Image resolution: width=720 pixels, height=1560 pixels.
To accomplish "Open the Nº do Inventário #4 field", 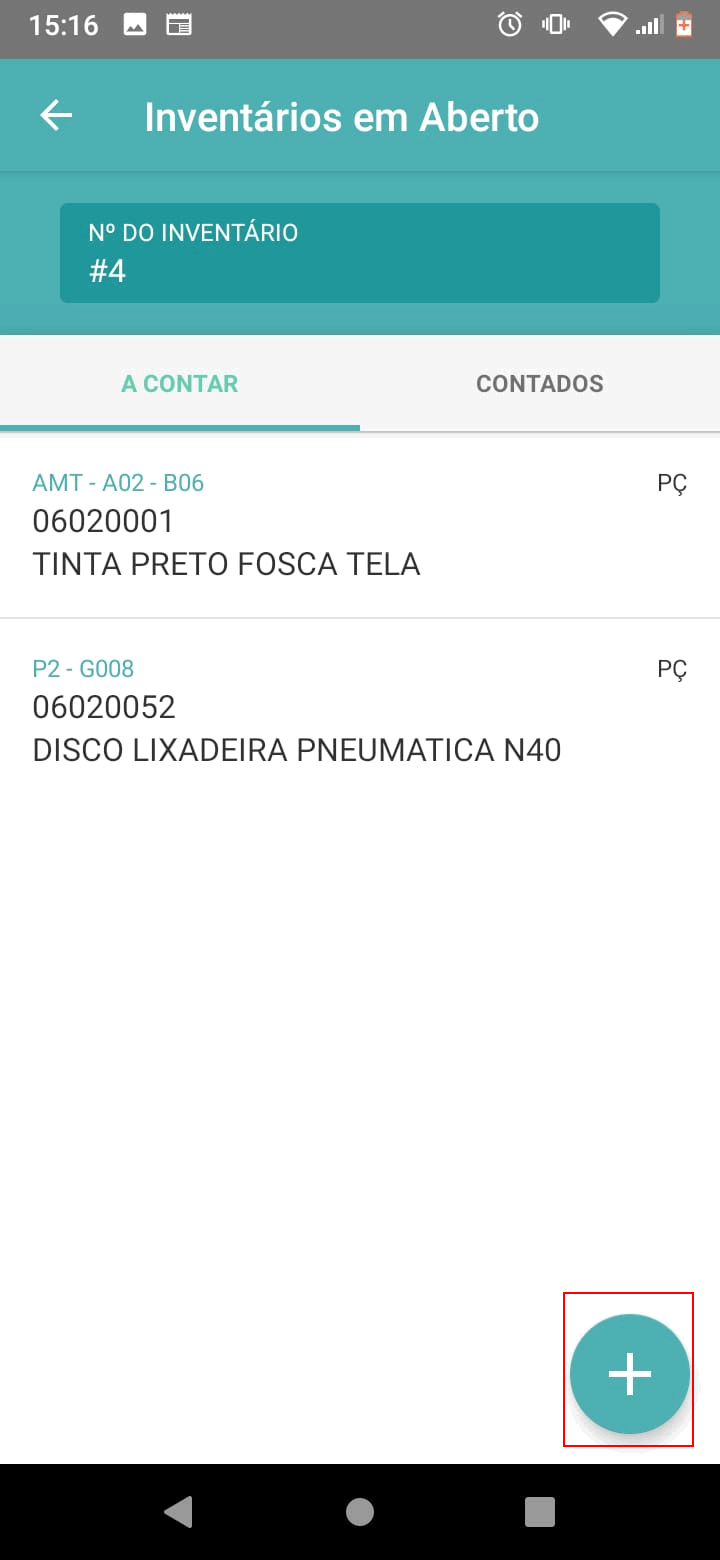I will click(x=359, y=253).
